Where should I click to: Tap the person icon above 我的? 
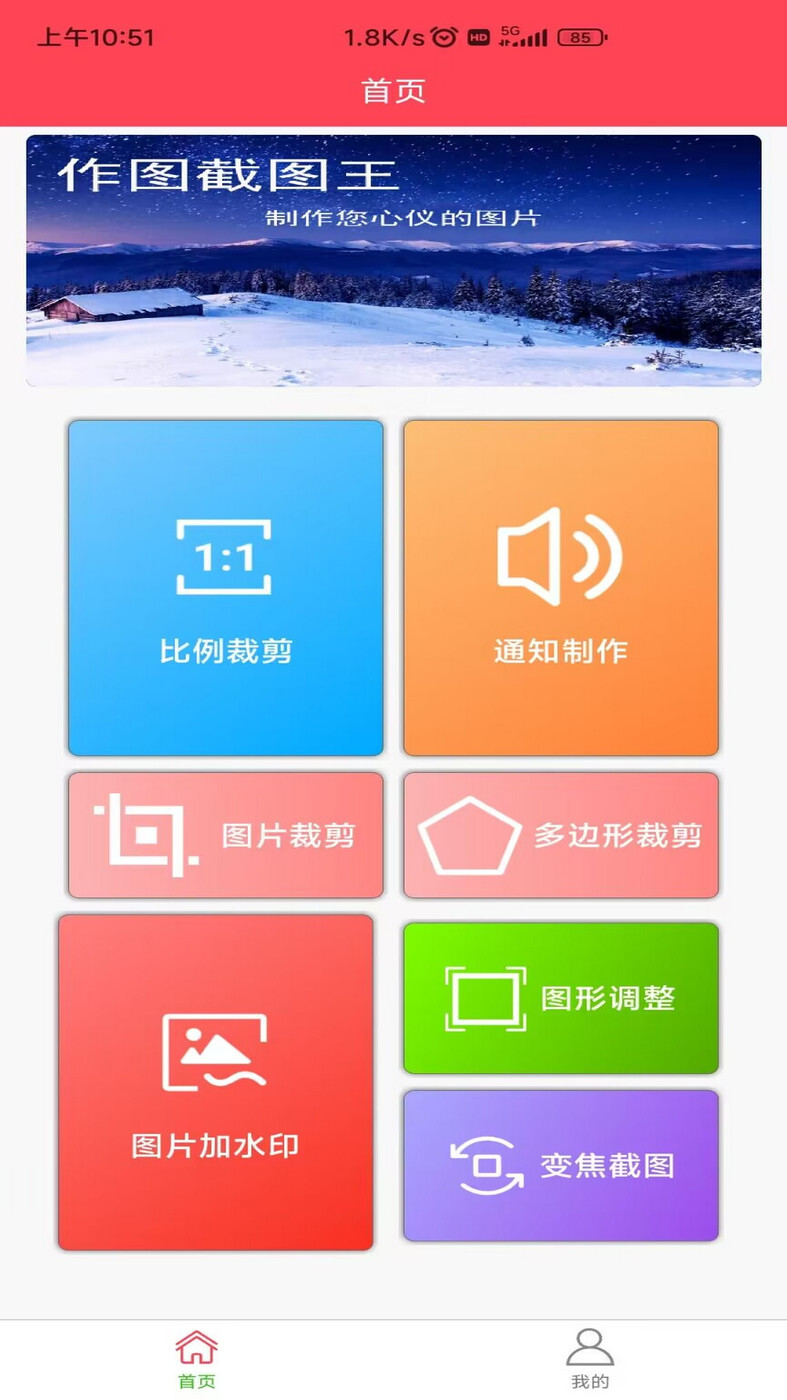[x=589, y=1345]
